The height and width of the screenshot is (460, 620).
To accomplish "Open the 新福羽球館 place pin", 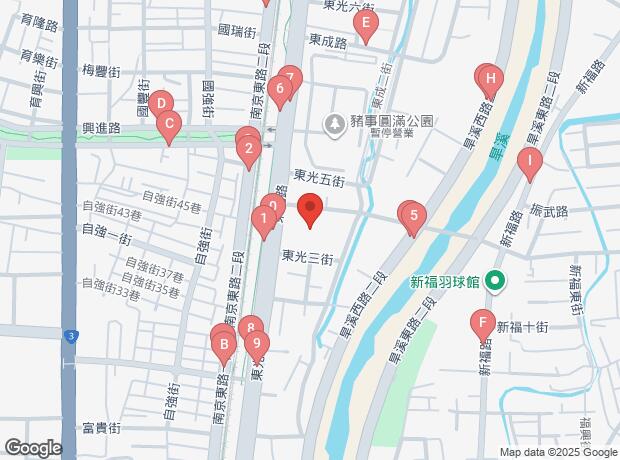I will pos(494,282).
